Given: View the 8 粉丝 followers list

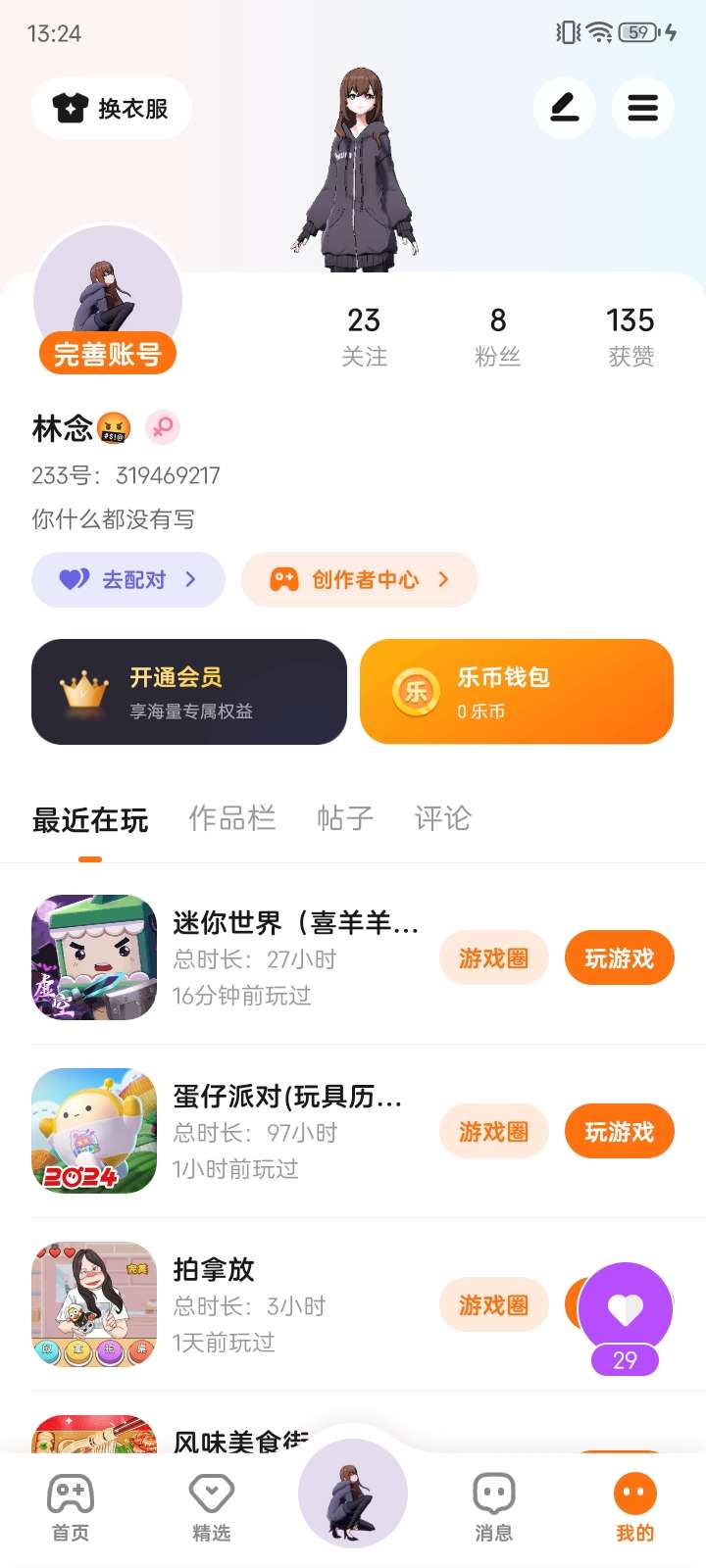Looking at the screenshot, I should tap(498, 335).
